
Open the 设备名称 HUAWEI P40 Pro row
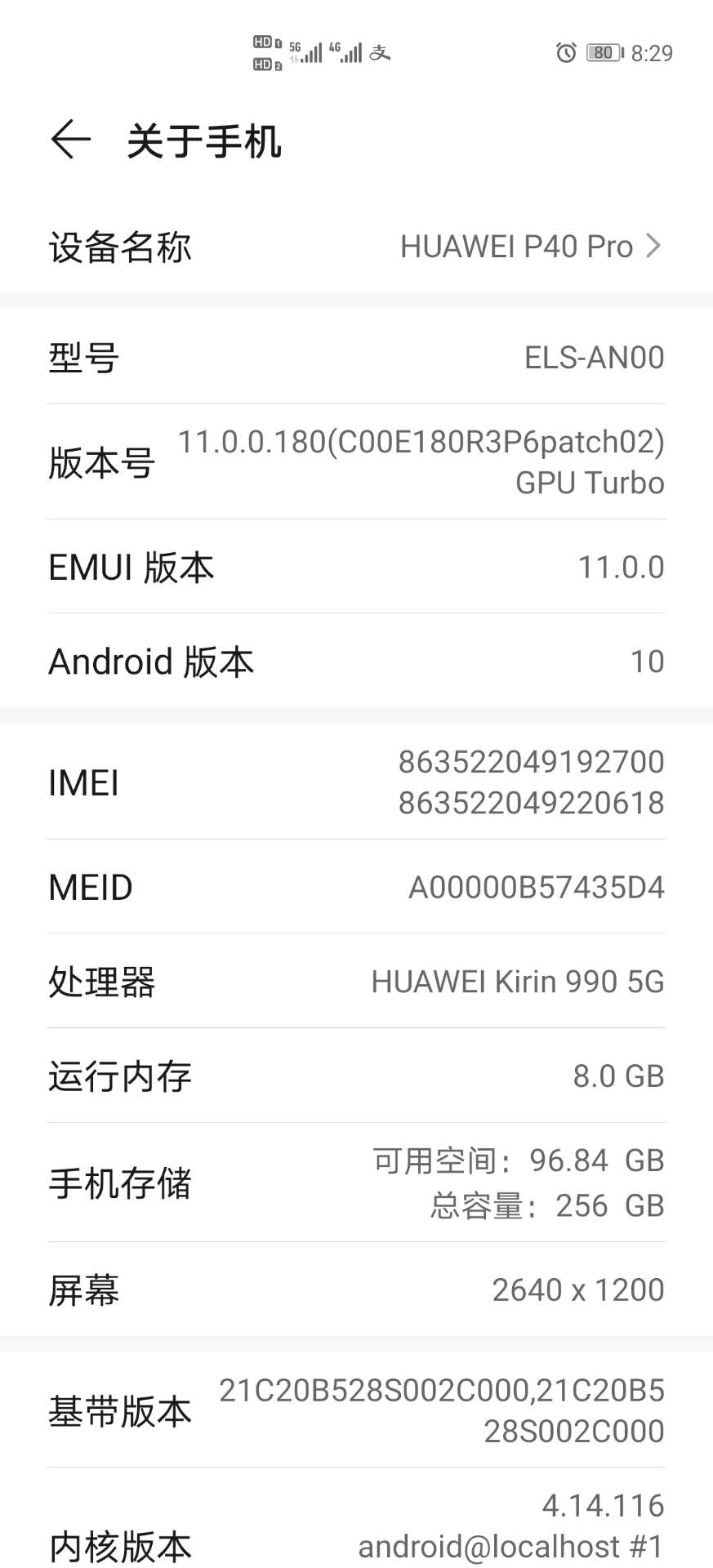[x=356, y=247]
